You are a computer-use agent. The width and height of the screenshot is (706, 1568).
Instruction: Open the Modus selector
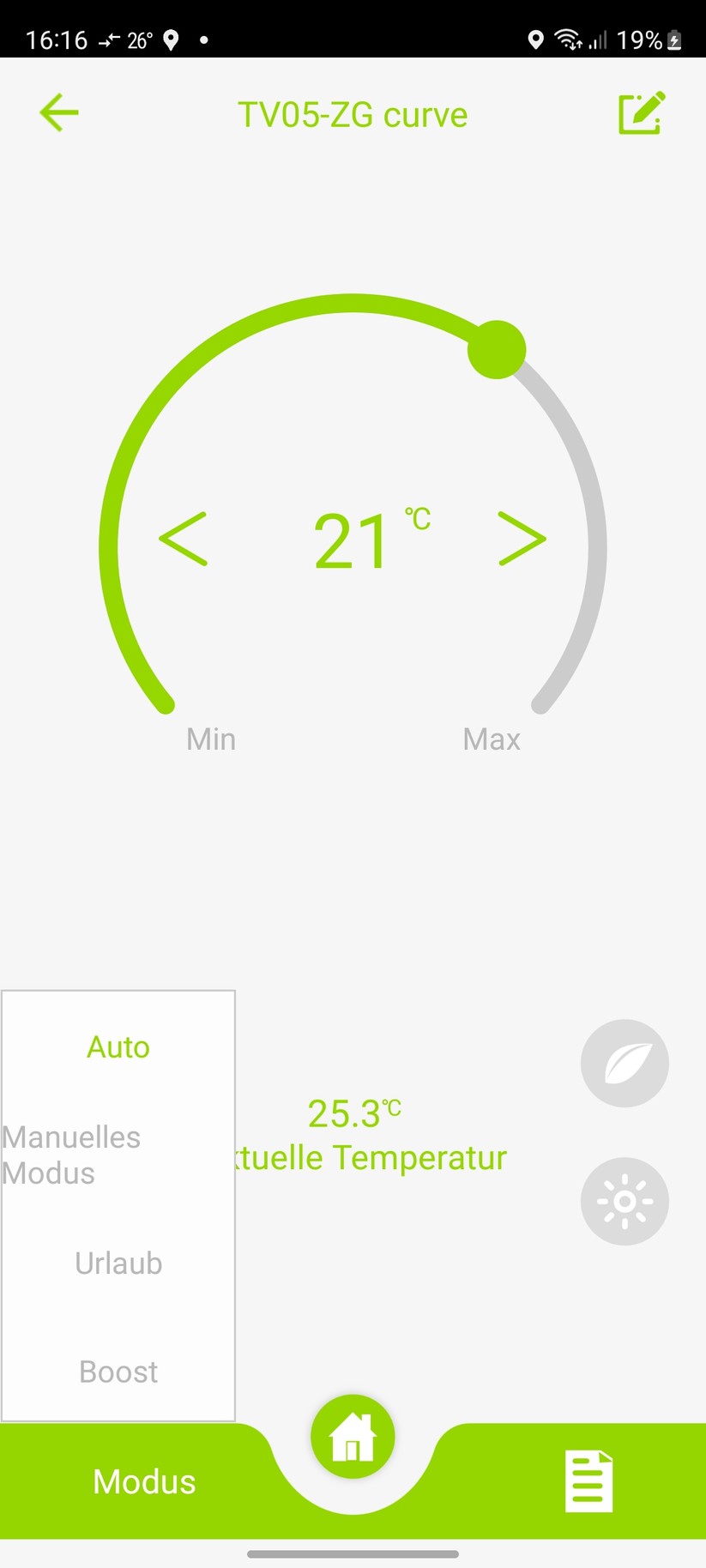point(143,1480)
